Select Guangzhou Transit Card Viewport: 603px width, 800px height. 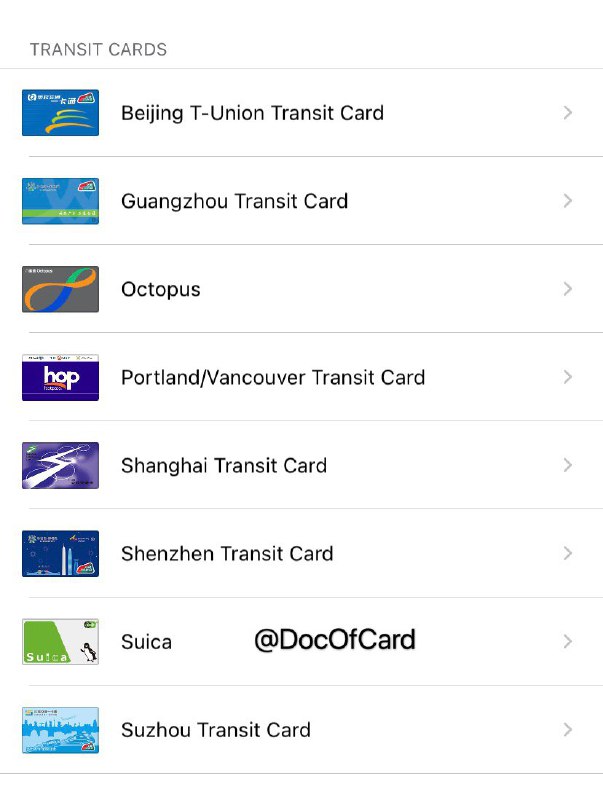(234, 201)
